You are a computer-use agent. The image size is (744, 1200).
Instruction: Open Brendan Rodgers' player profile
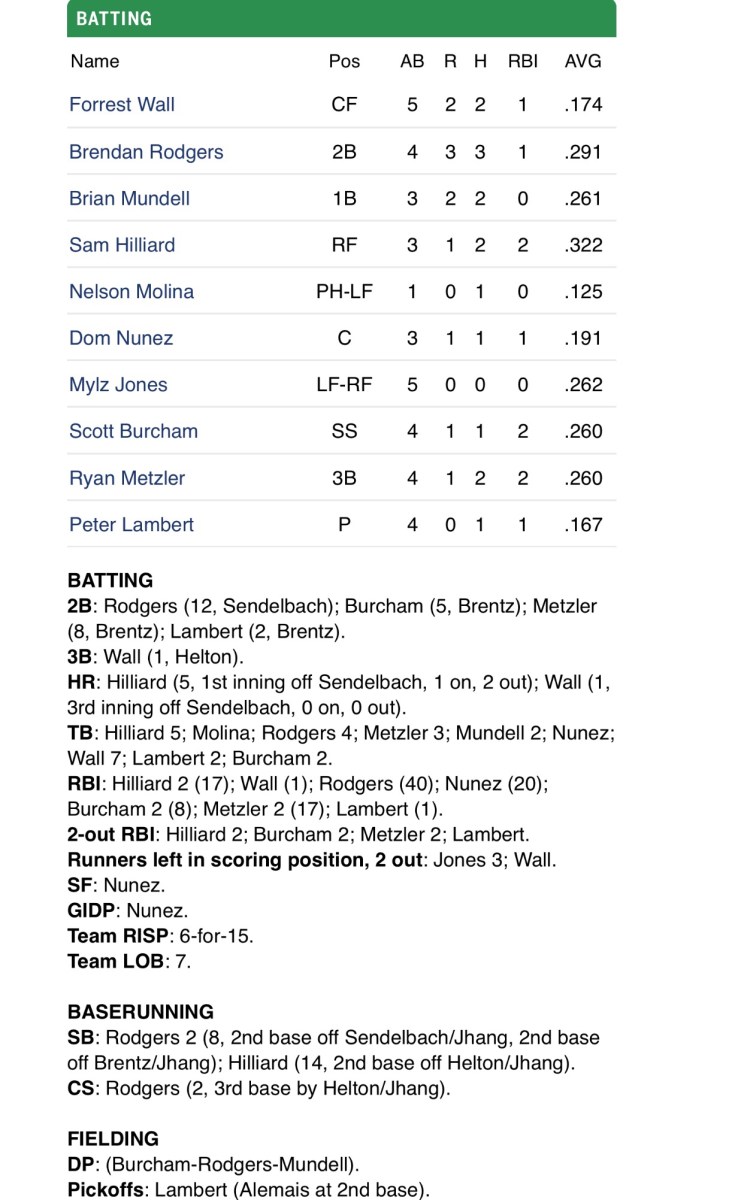tap(146, 151)
